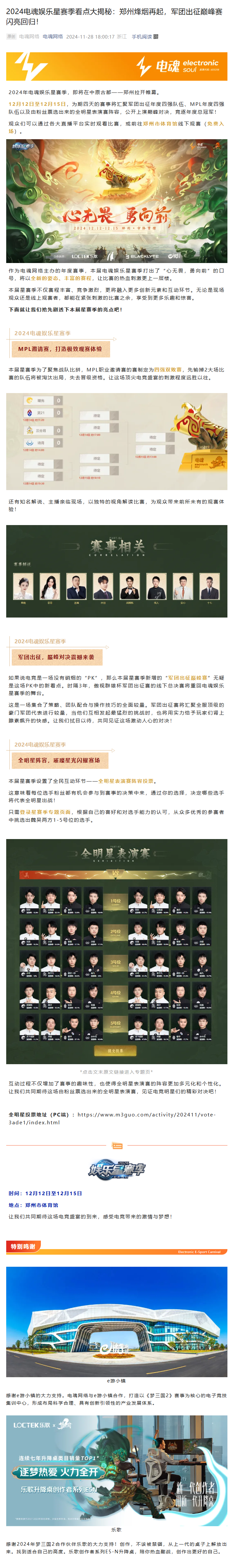Open the 心无畏 勇向前 banner image
Image resolution: width=232 pixels, height=1568 pixels.
[x=116, y=201]
